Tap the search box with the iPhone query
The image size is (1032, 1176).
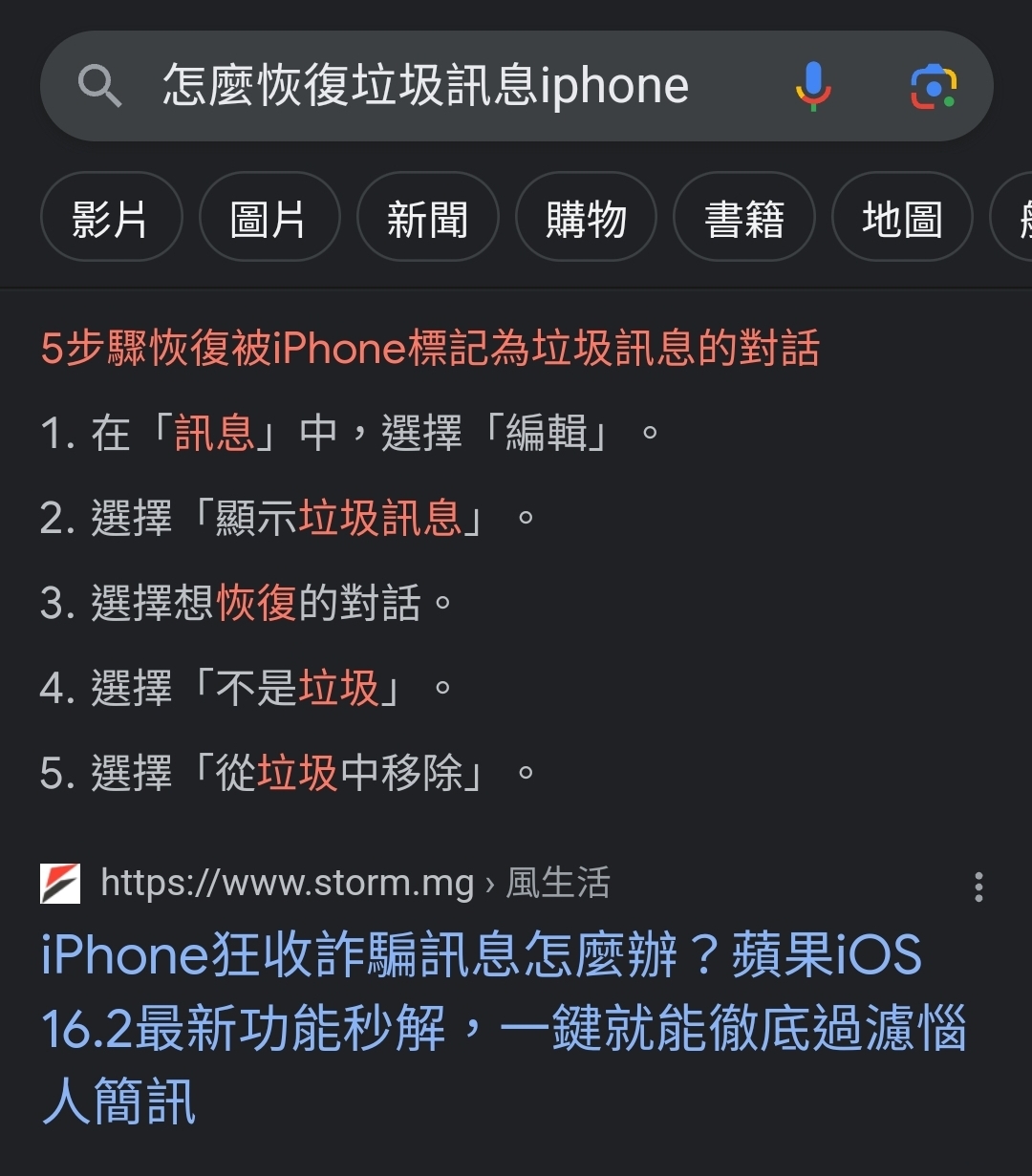(x=425, y=86)
